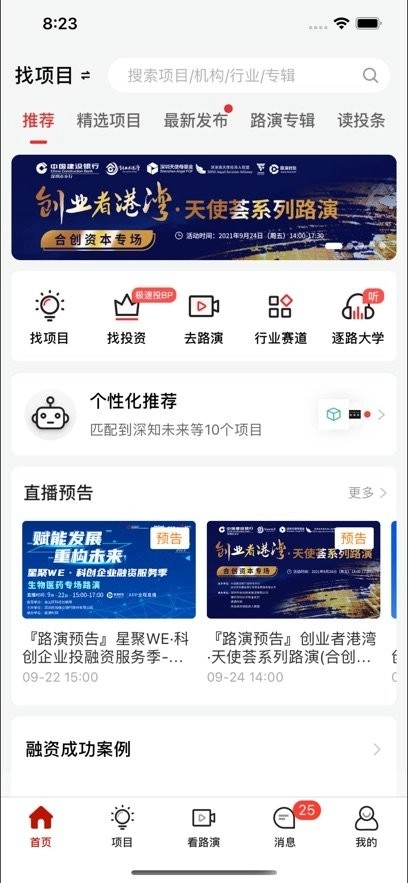The image size is (408, 883).
Task: Go to 去路演 video shortcut
Action: coord(204,317)
